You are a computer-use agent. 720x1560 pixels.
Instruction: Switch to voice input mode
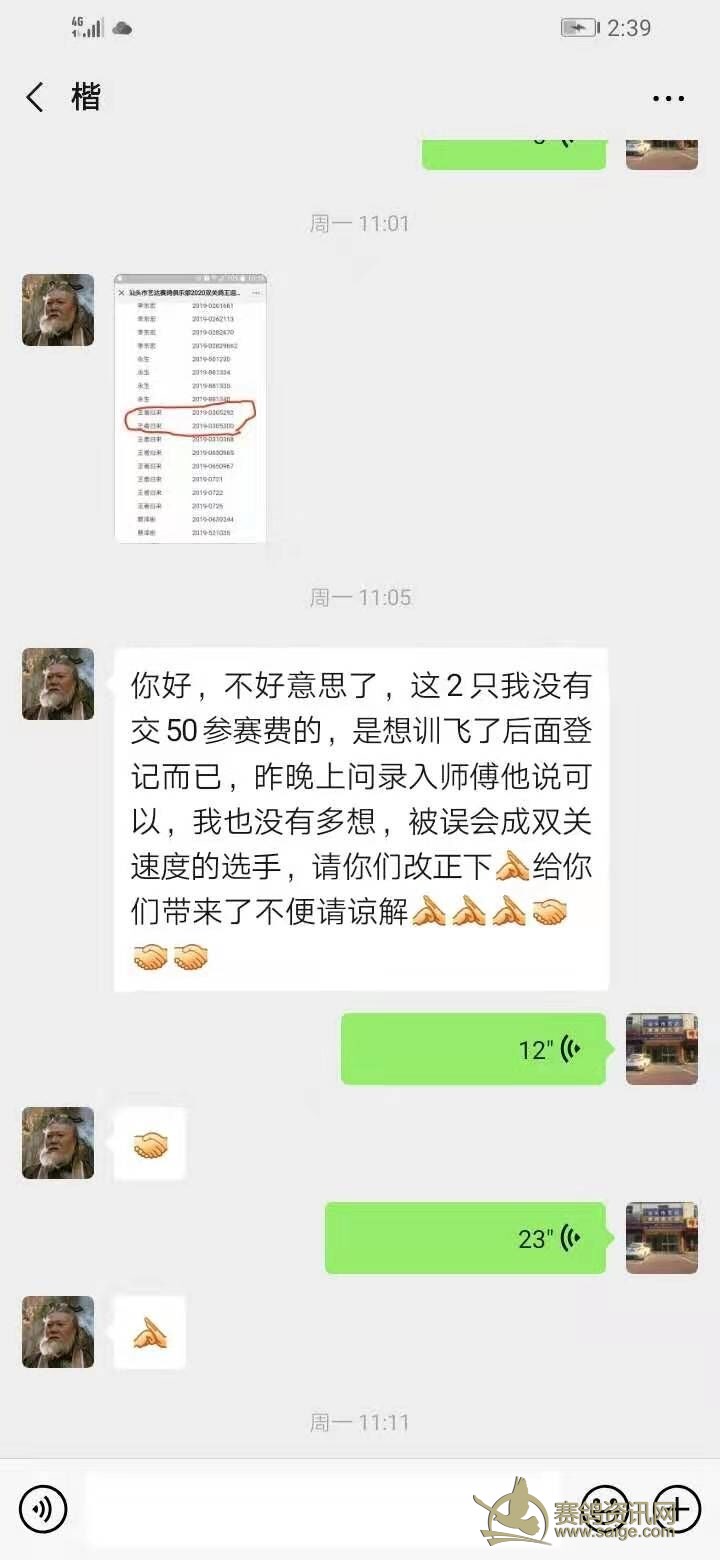coord(43,1508)
